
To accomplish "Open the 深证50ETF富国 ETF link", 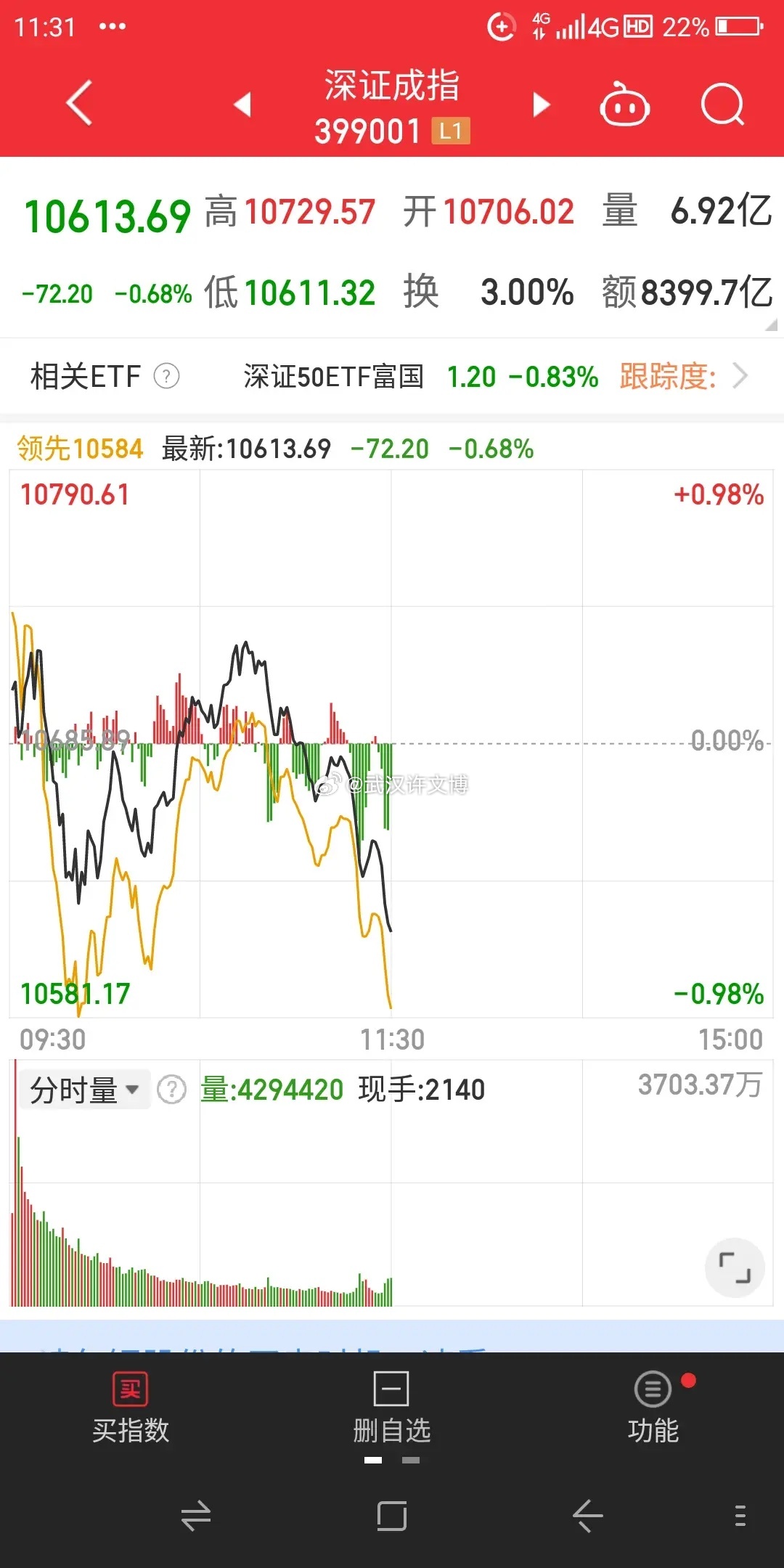I will point(335,377).
